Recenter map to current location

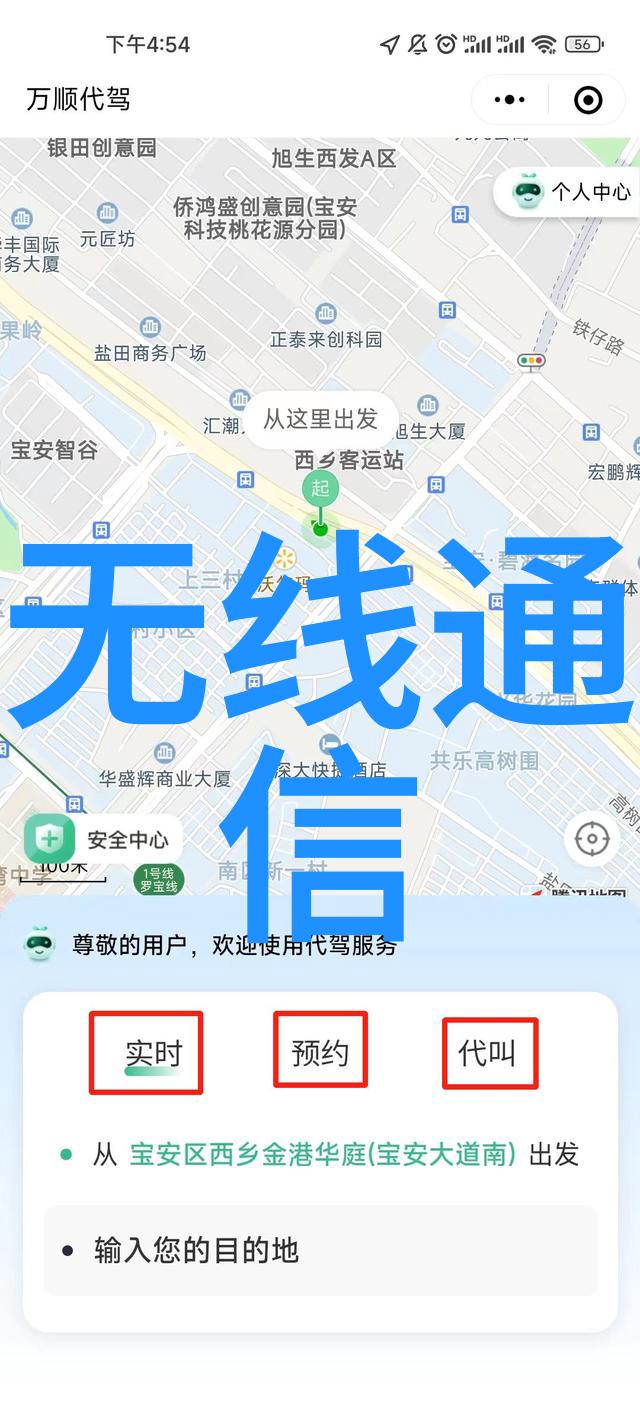point(591,837)
